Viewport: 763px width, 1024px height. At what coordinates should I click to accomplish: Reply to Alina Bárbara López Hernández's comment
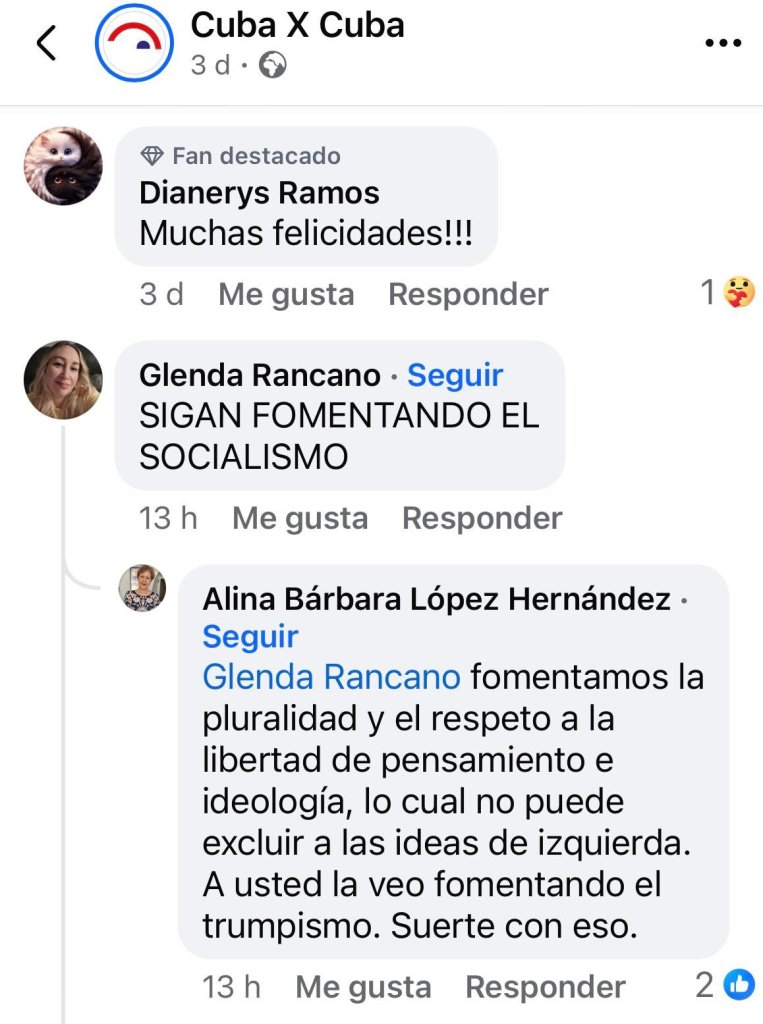[x=545, y=987]
